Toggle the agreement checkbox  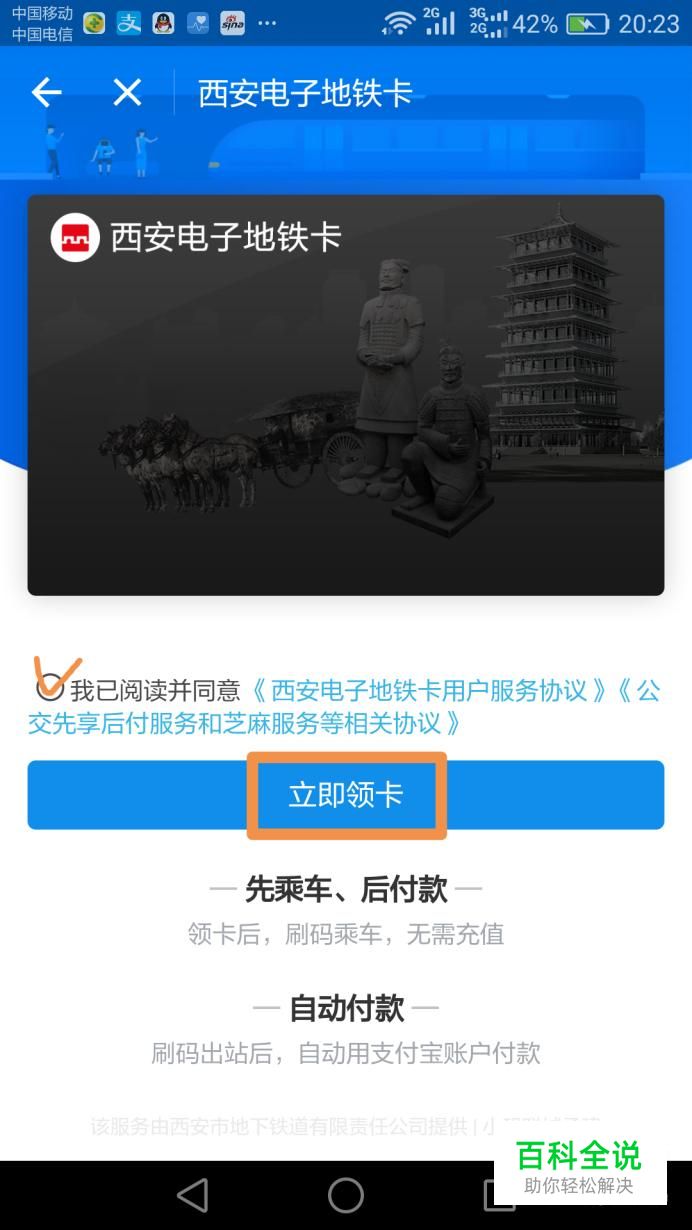(50, 688)
